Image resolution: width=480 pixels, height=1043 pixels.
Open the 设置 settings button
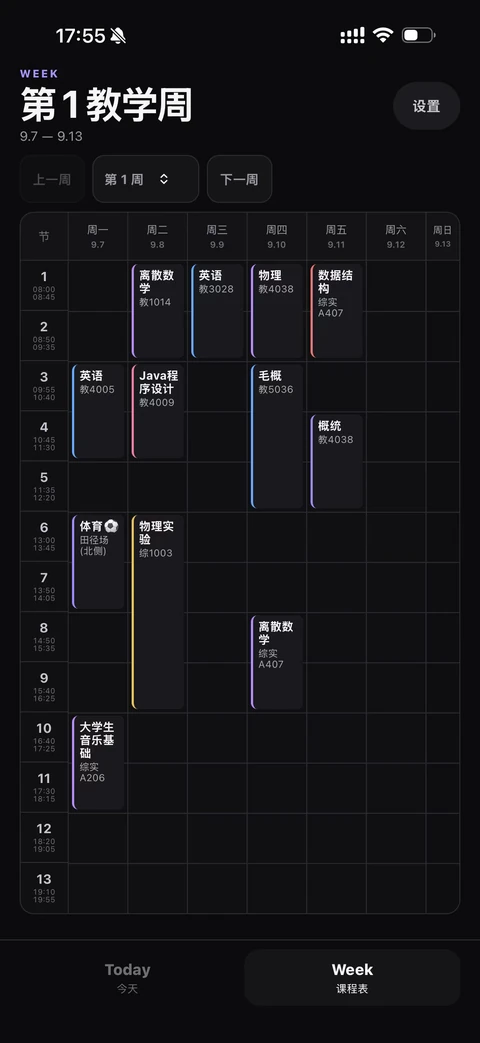click(x=426, y=106)
